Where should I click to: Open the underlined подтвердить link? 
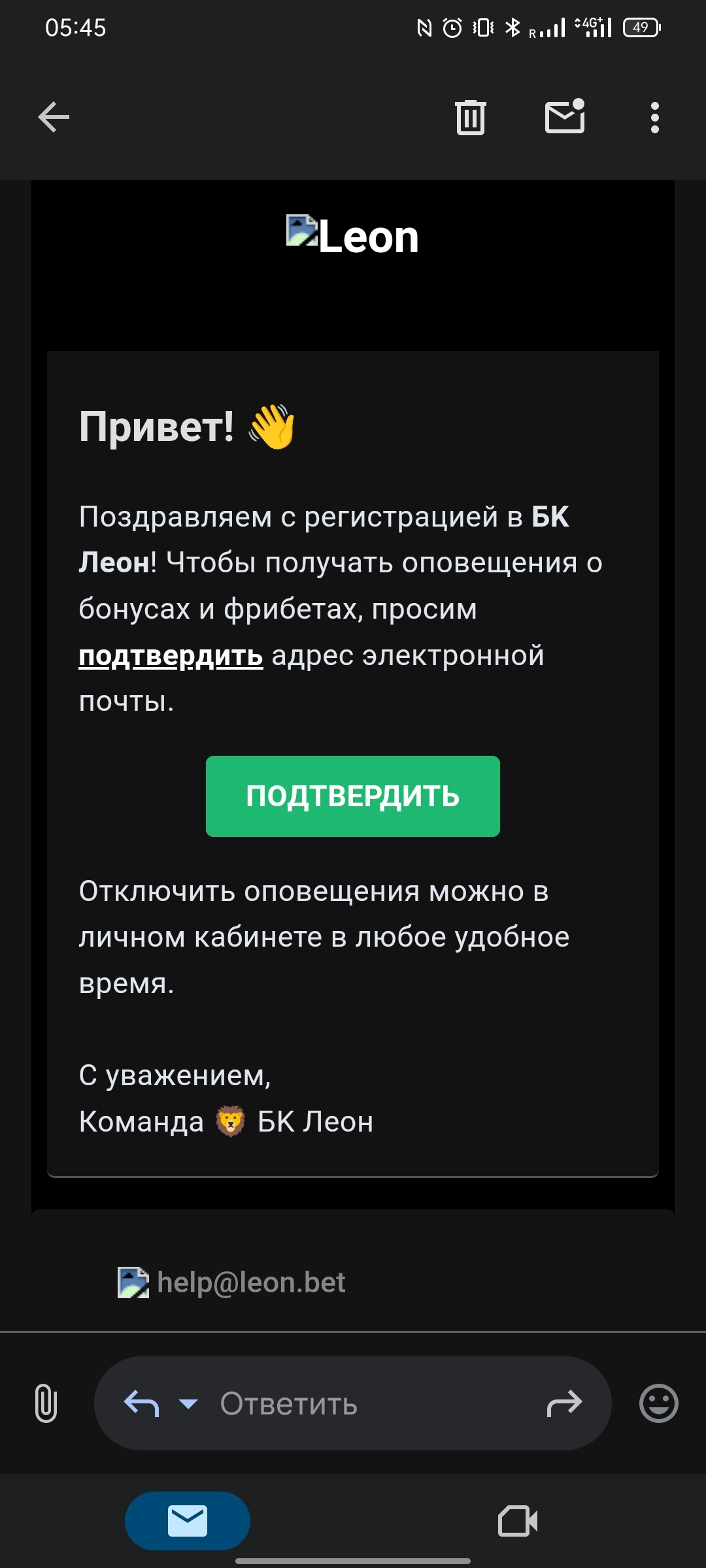[171, 655]
